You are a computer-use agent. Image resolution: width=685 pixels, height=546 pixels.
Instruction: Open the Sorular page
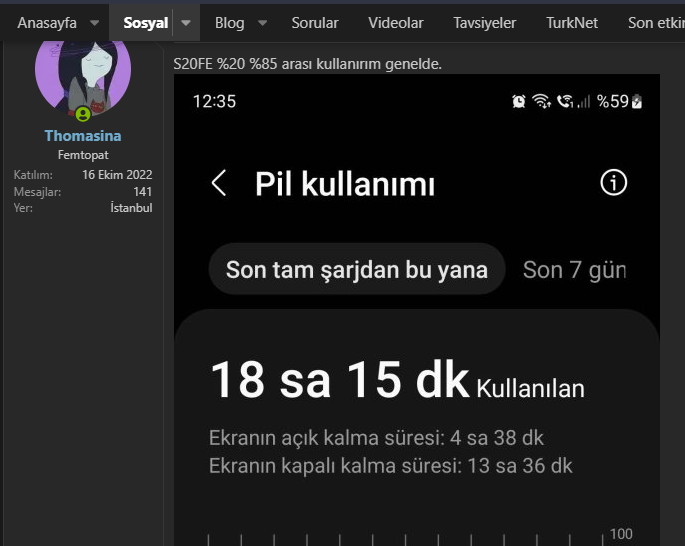click(315, 22)
